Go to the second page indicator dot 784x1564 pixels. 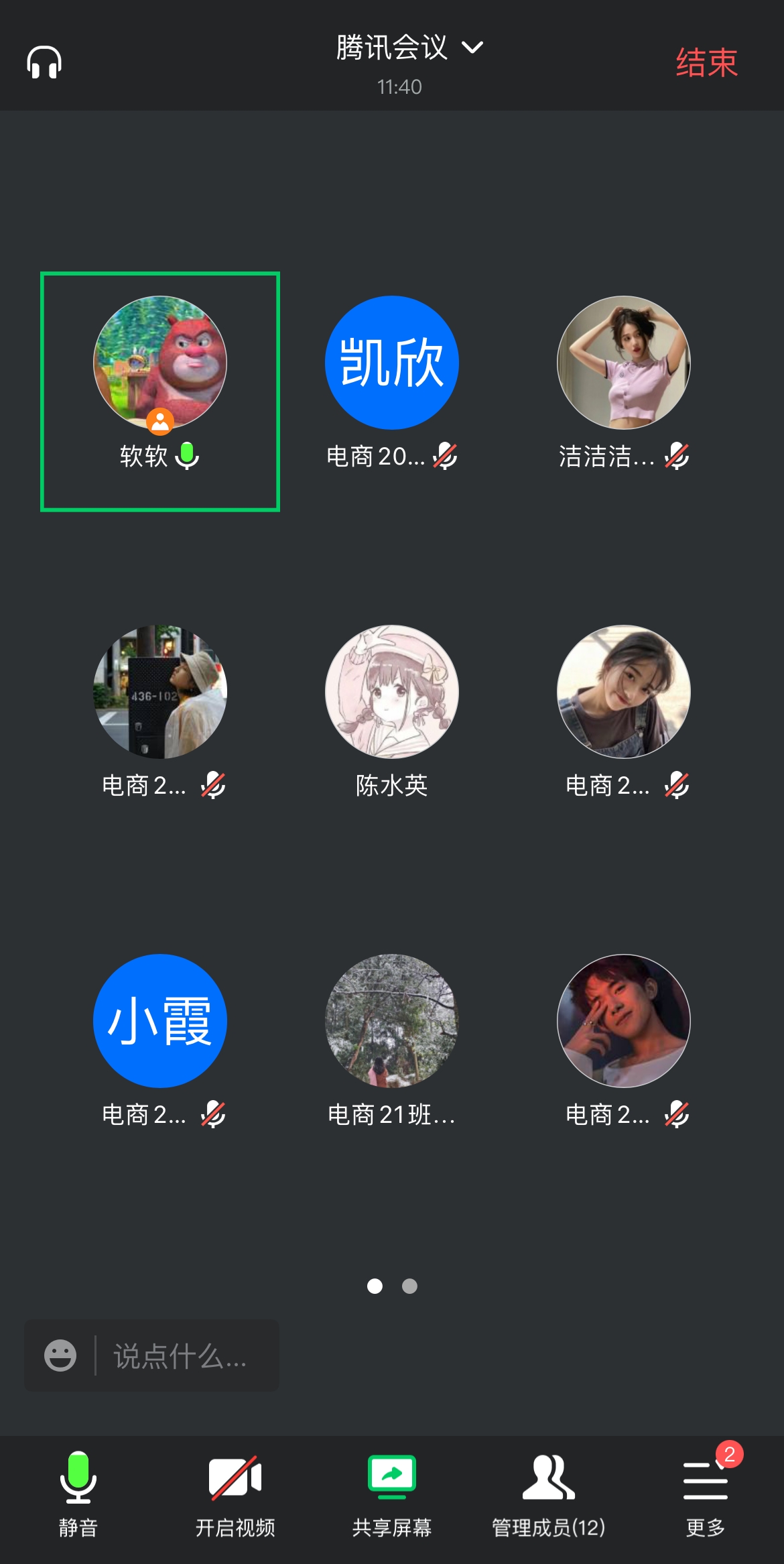click(x=409, y=1286)
